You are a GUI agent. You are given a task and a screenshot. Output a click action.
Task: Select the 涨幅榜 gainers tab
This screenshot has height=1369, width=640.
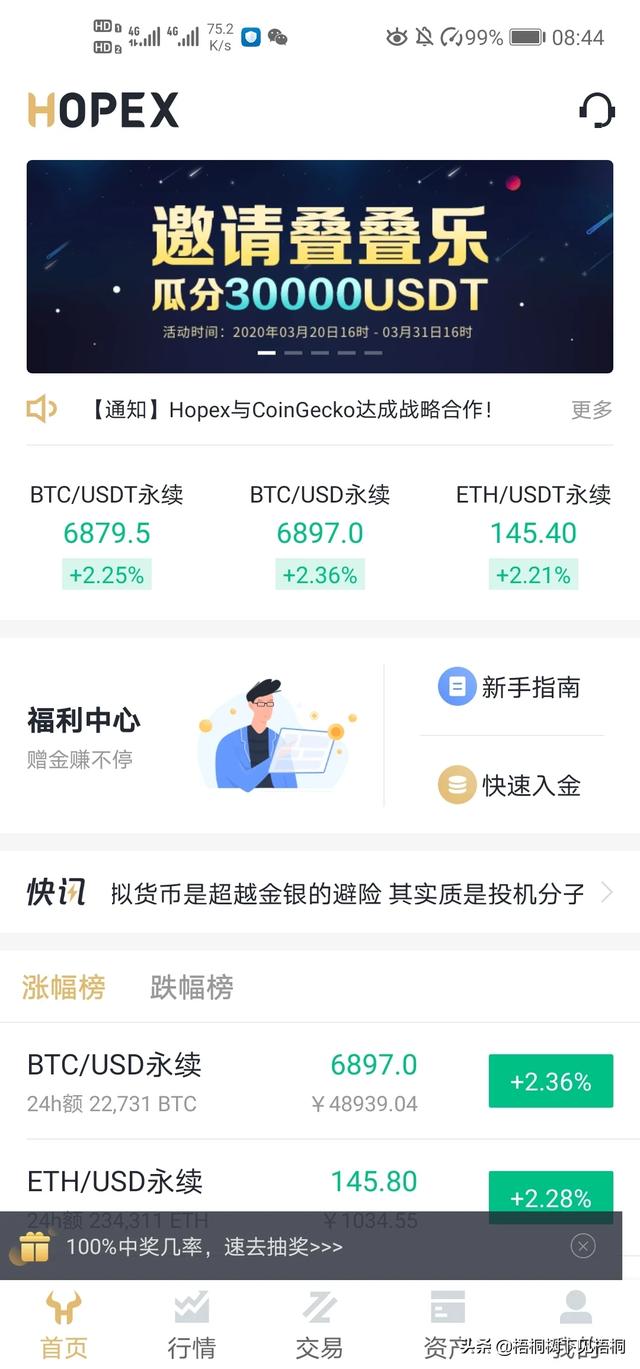tap(63, 987)
